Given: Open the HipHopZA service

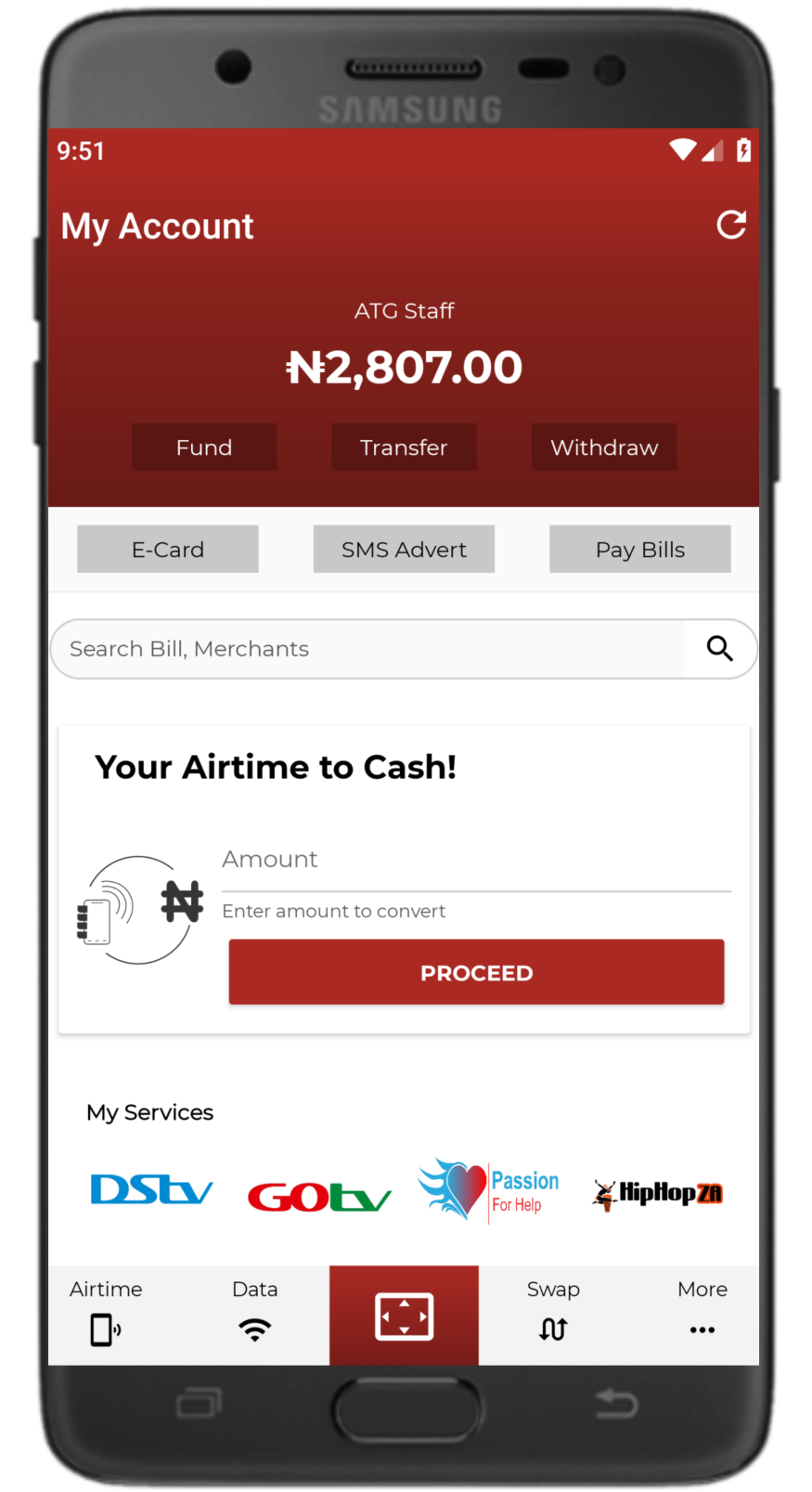Looking at the screenshot, I should point(657,1193).
